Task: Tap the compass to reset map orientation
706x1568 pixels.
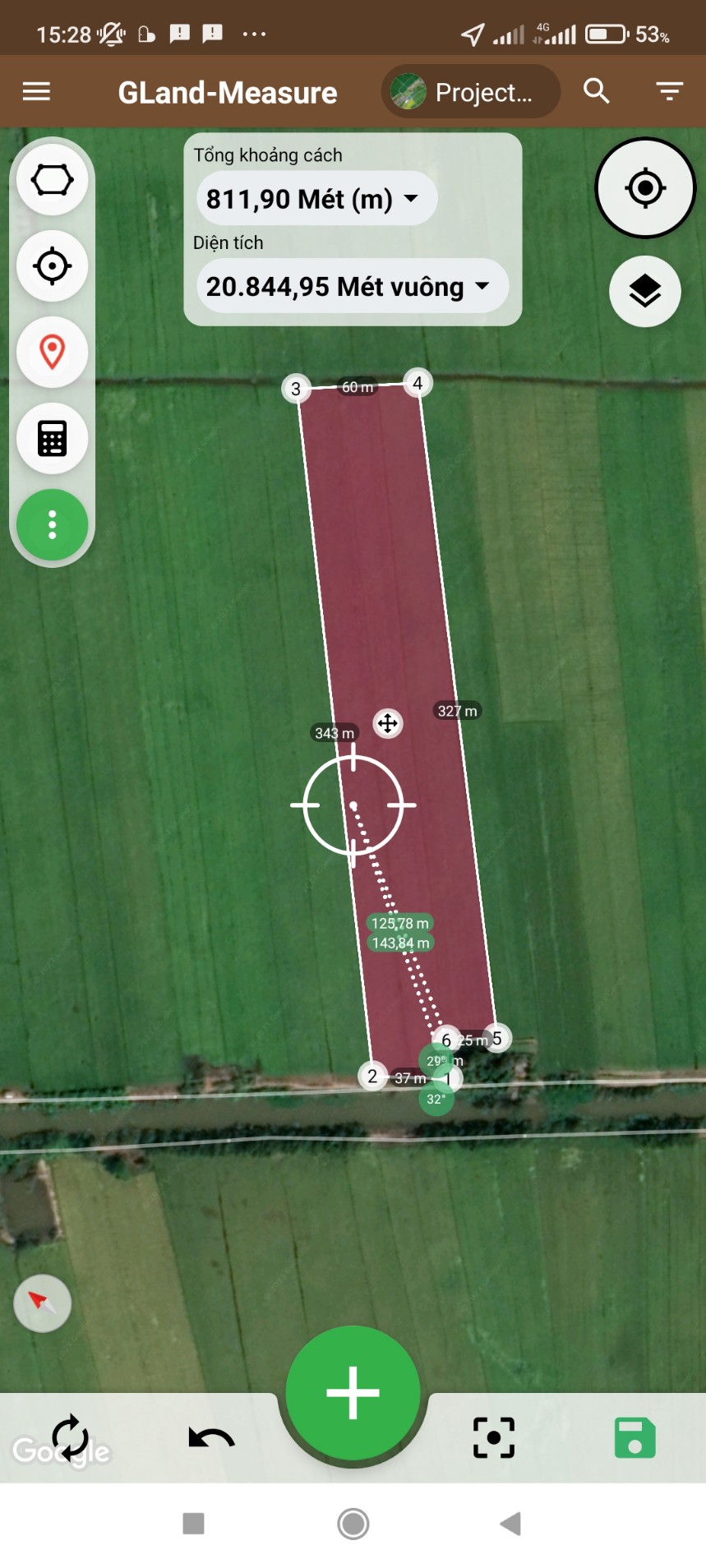Action: tap(43, 1303)
